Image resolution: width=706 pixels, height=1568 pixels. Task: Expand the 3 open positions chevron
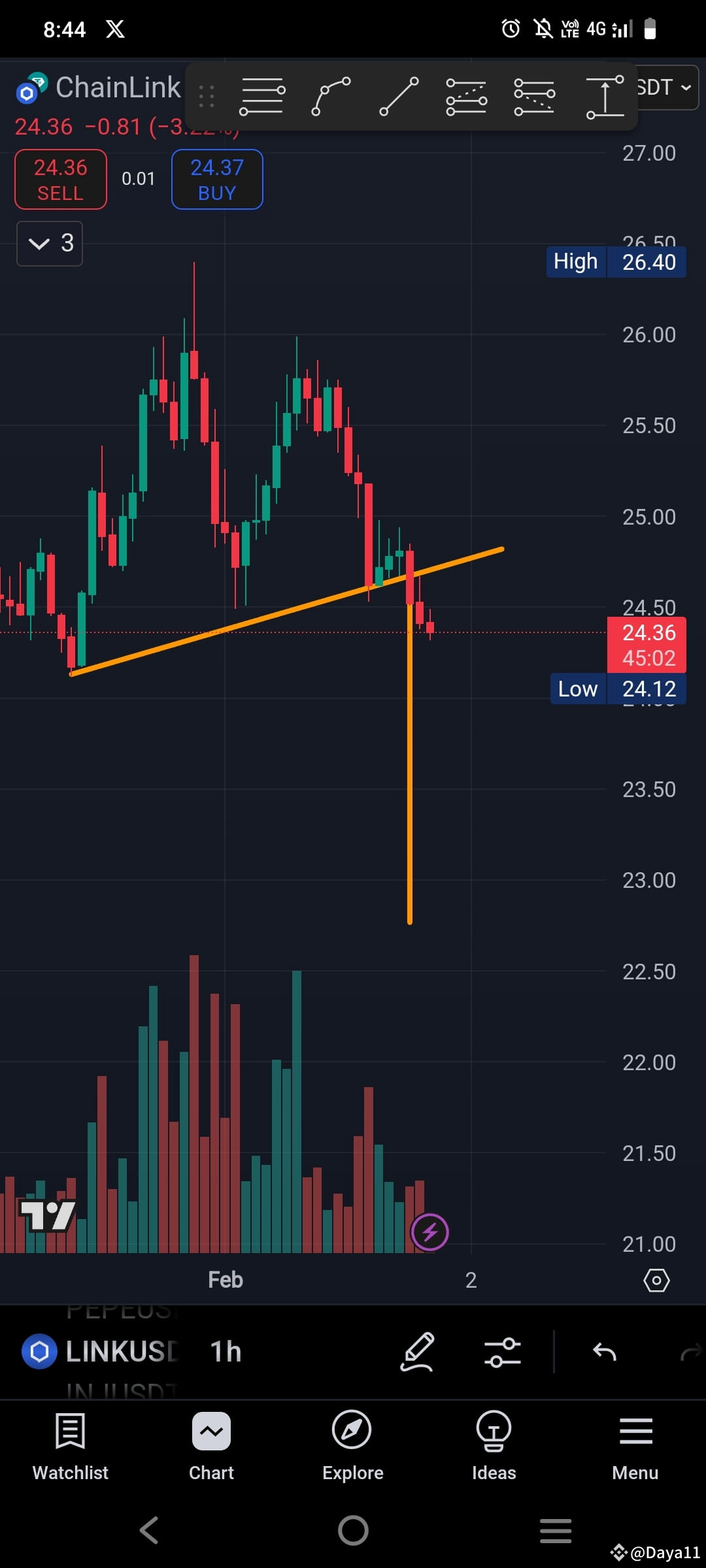coord(49,243)
